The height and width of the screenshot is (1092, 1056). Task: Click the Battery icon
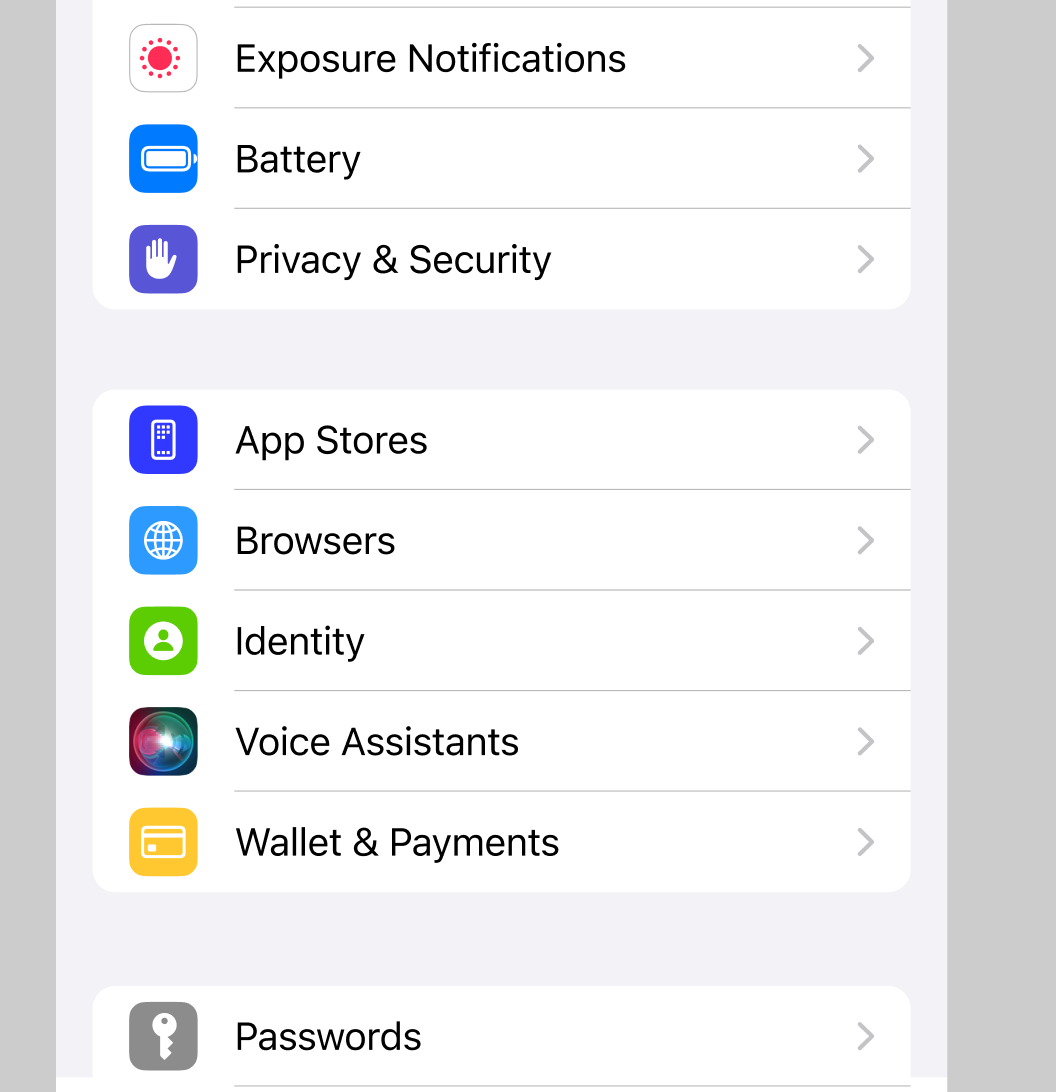coord(163,158)
